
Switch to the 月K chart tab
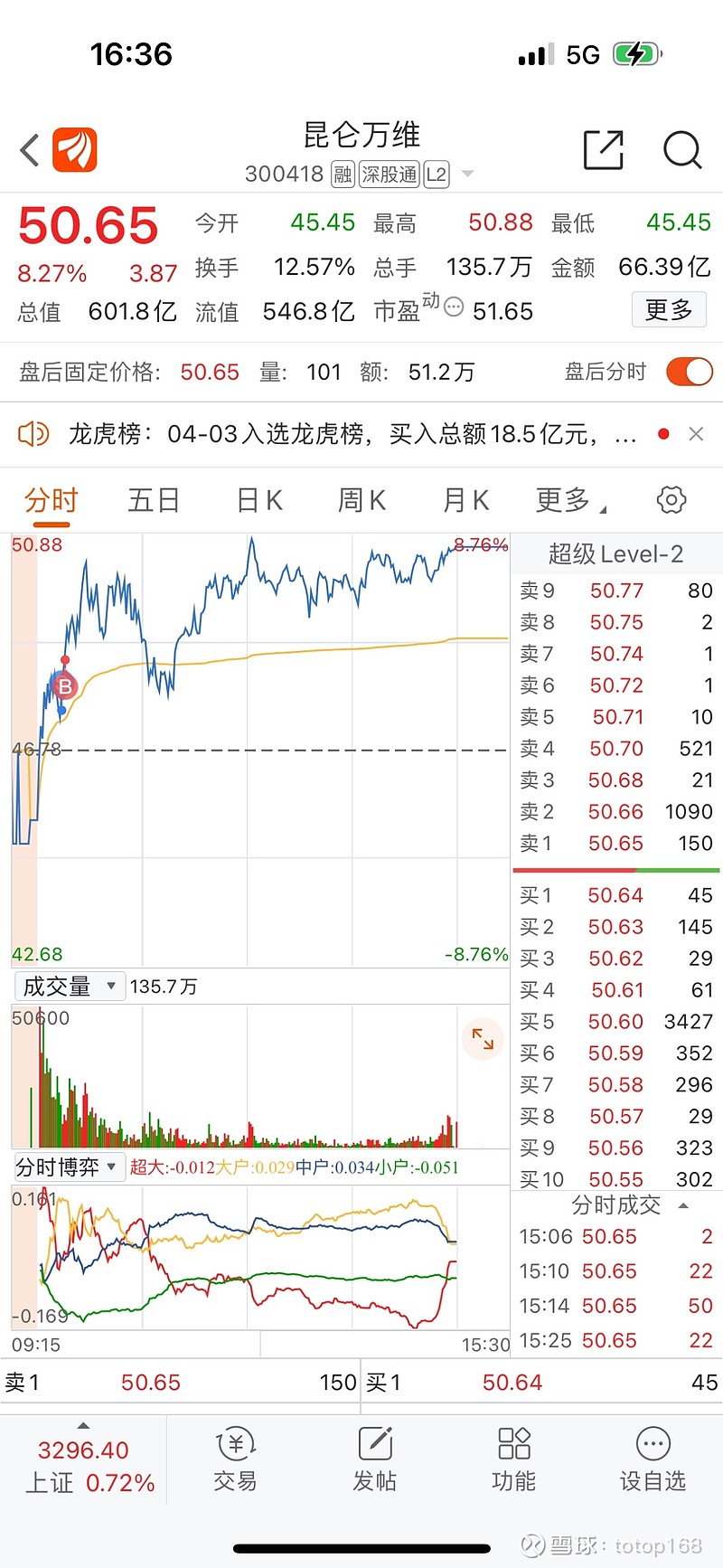click(x=465, y=500)
